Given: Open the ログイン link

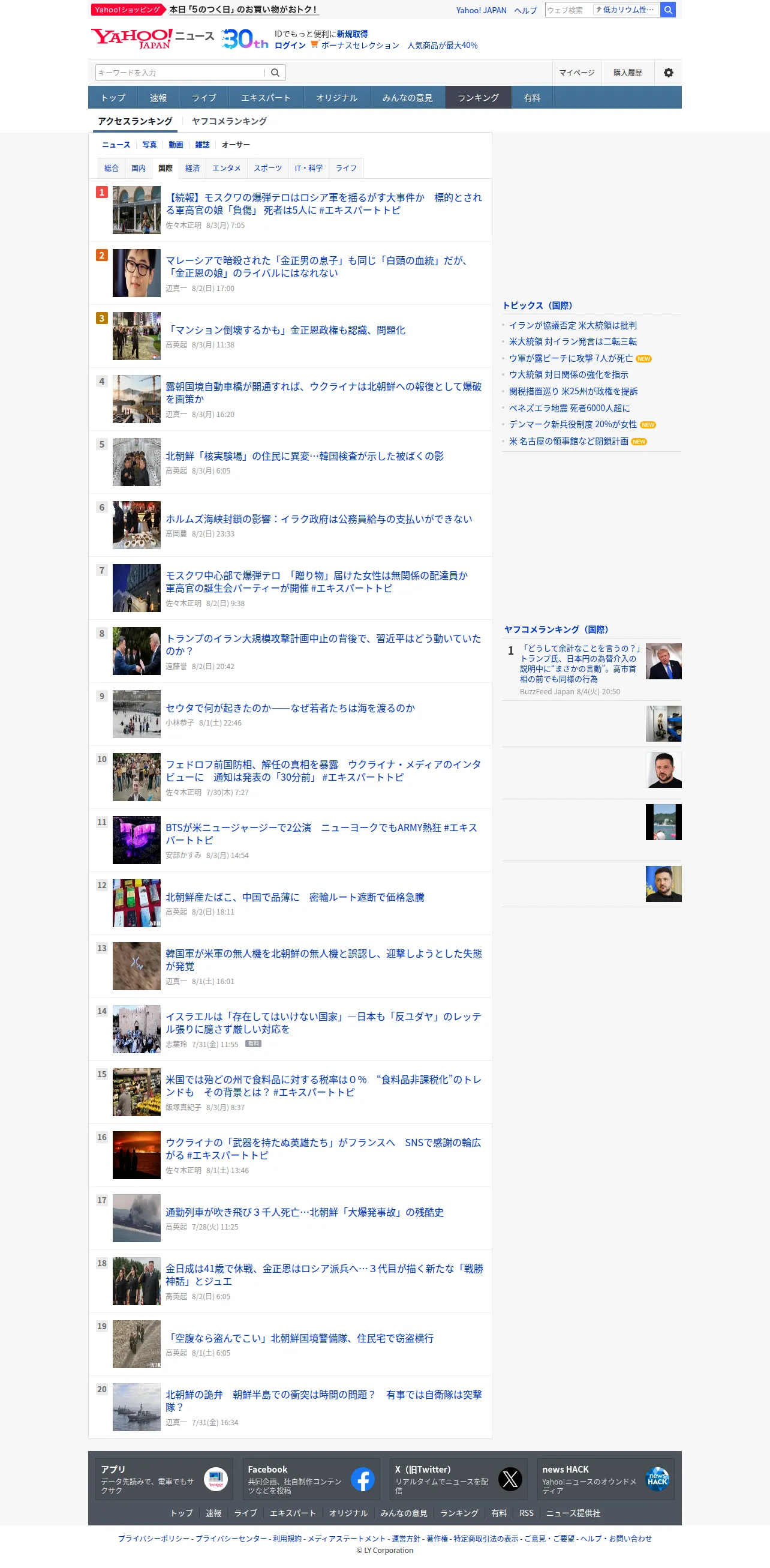Looking at the screenshot, I should [x=290, y=46].
